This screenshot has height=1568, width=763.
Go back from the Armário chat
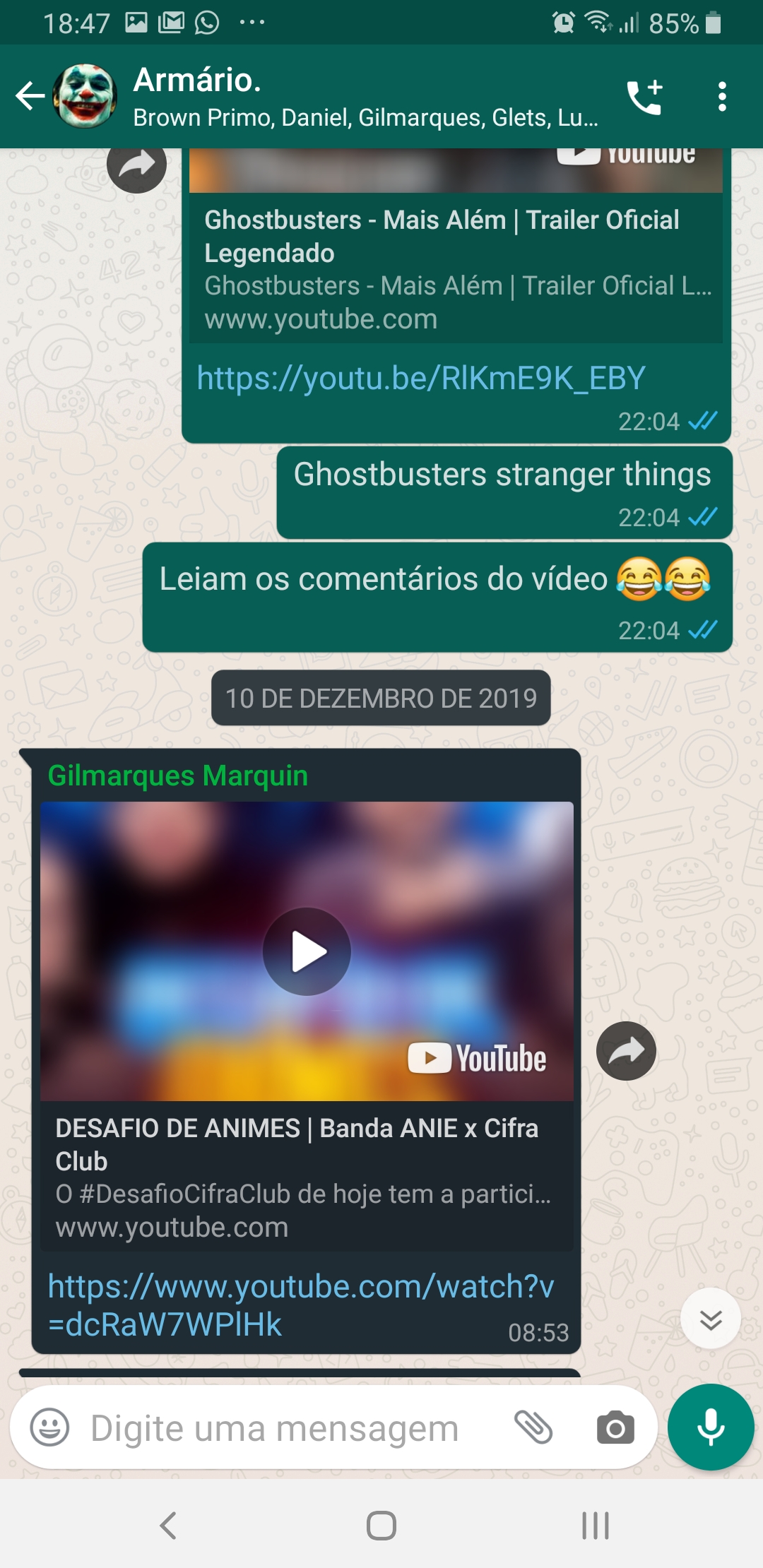[x=30, y=96]
